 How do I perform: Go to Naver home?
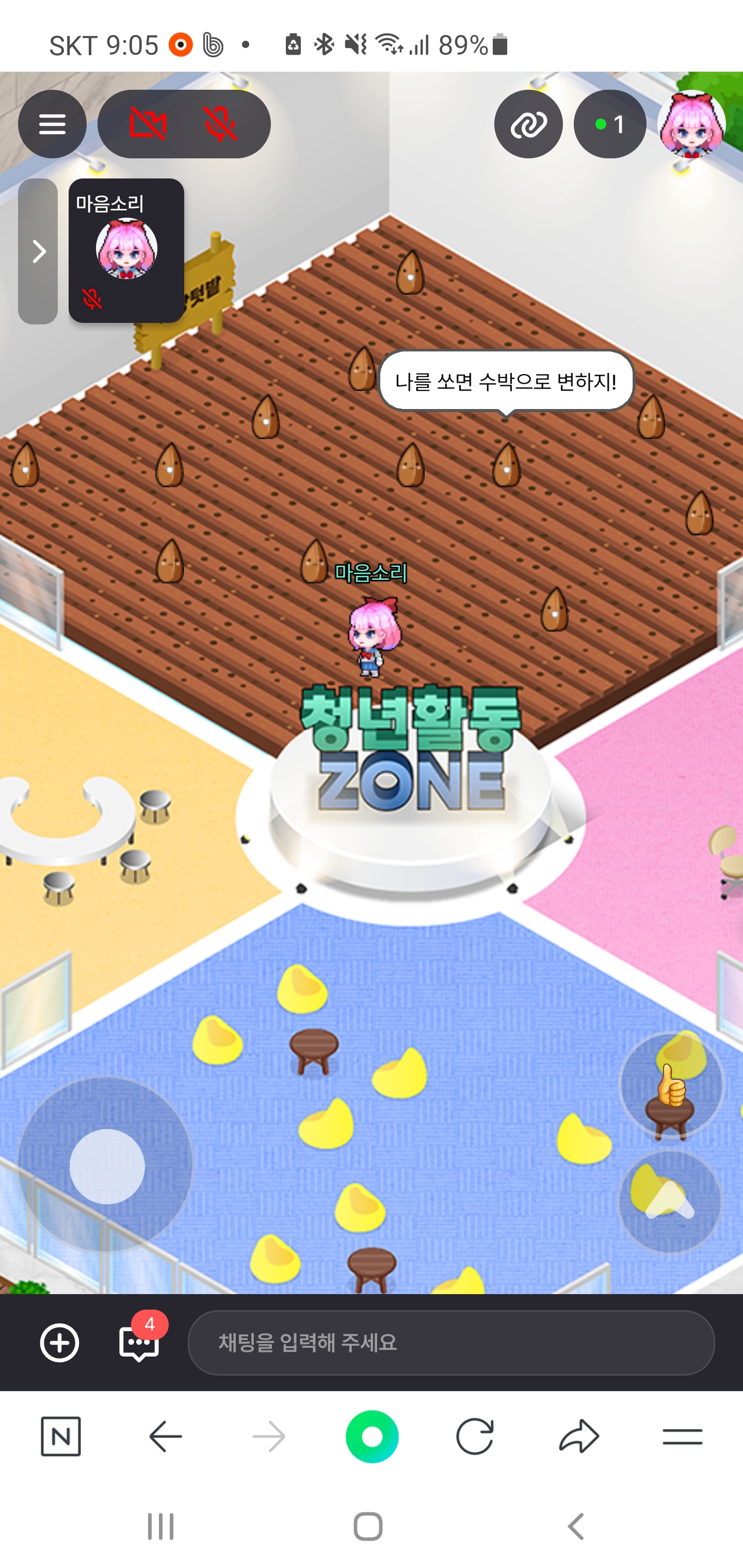click(x=61, y=1436)
